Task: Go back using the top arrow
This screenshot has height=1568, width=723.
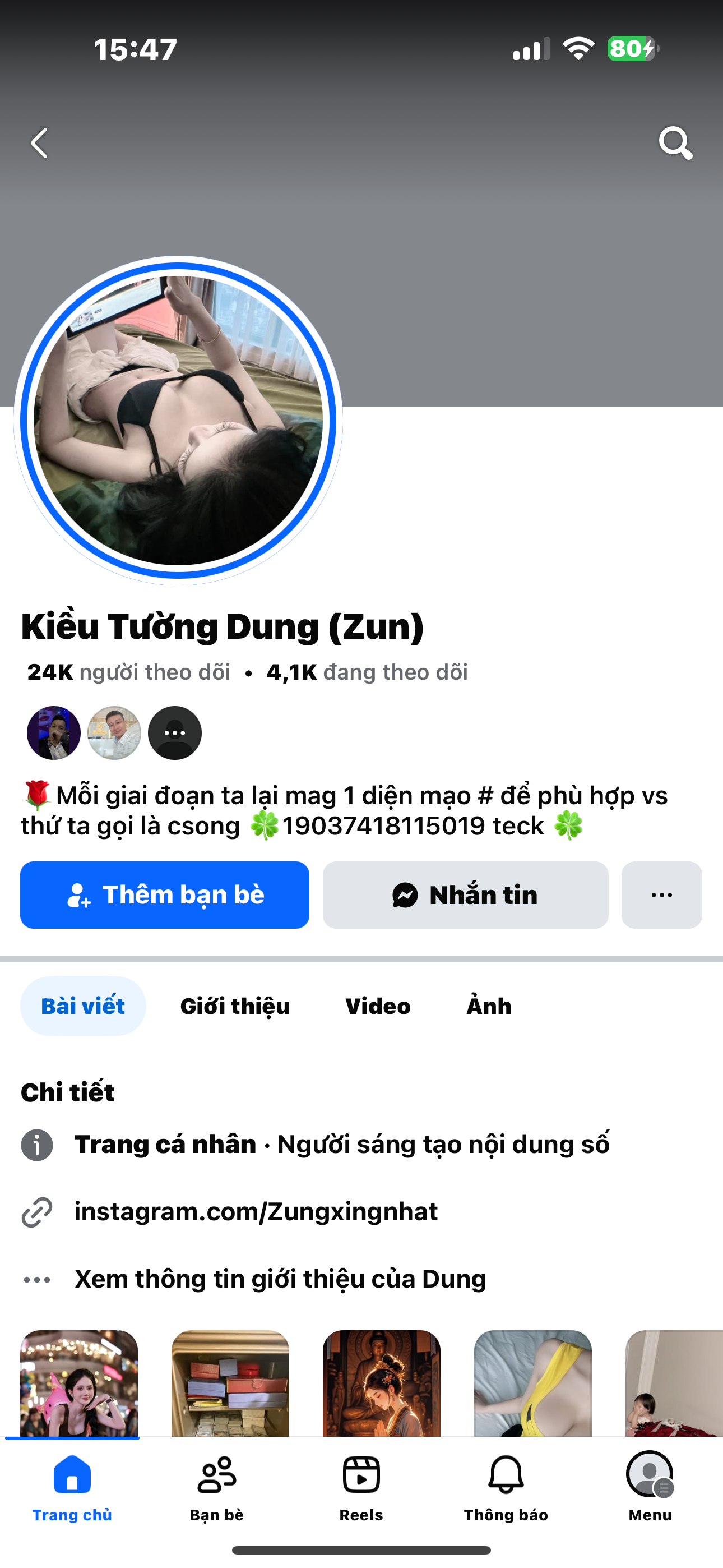Action: click(x=40, y=144)
